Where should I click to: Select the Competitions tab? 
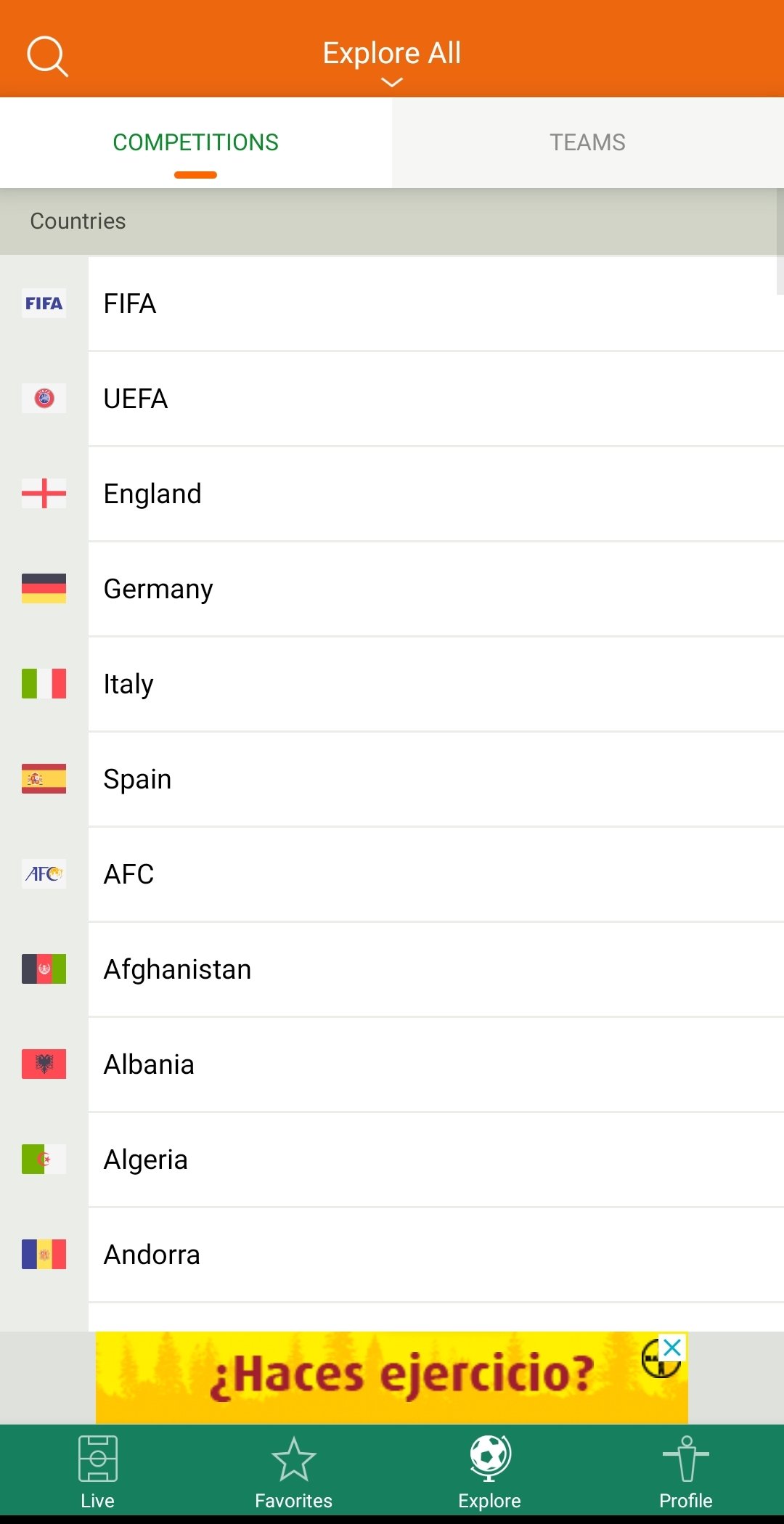coord(196,142)
